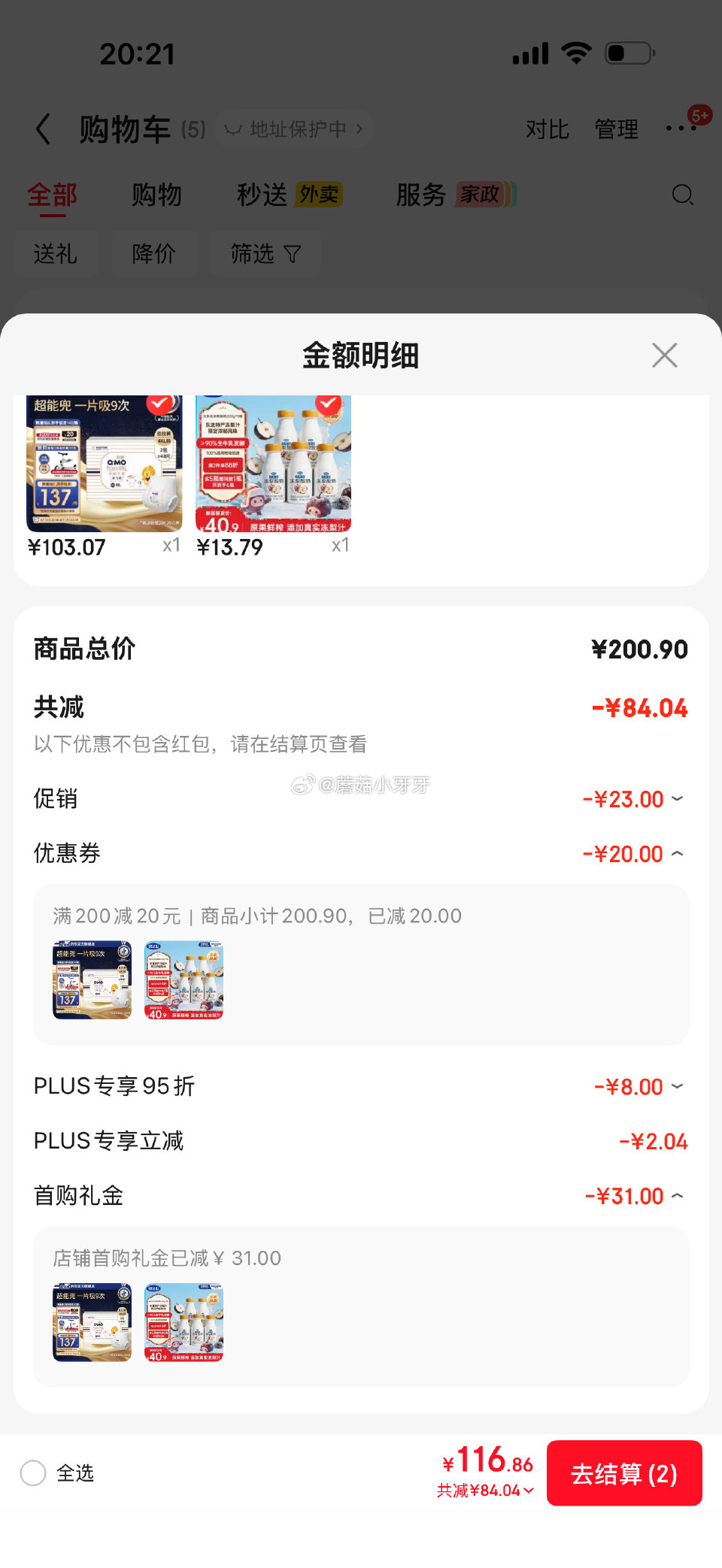Tap the back arrow to leave cart

(43, 129)
